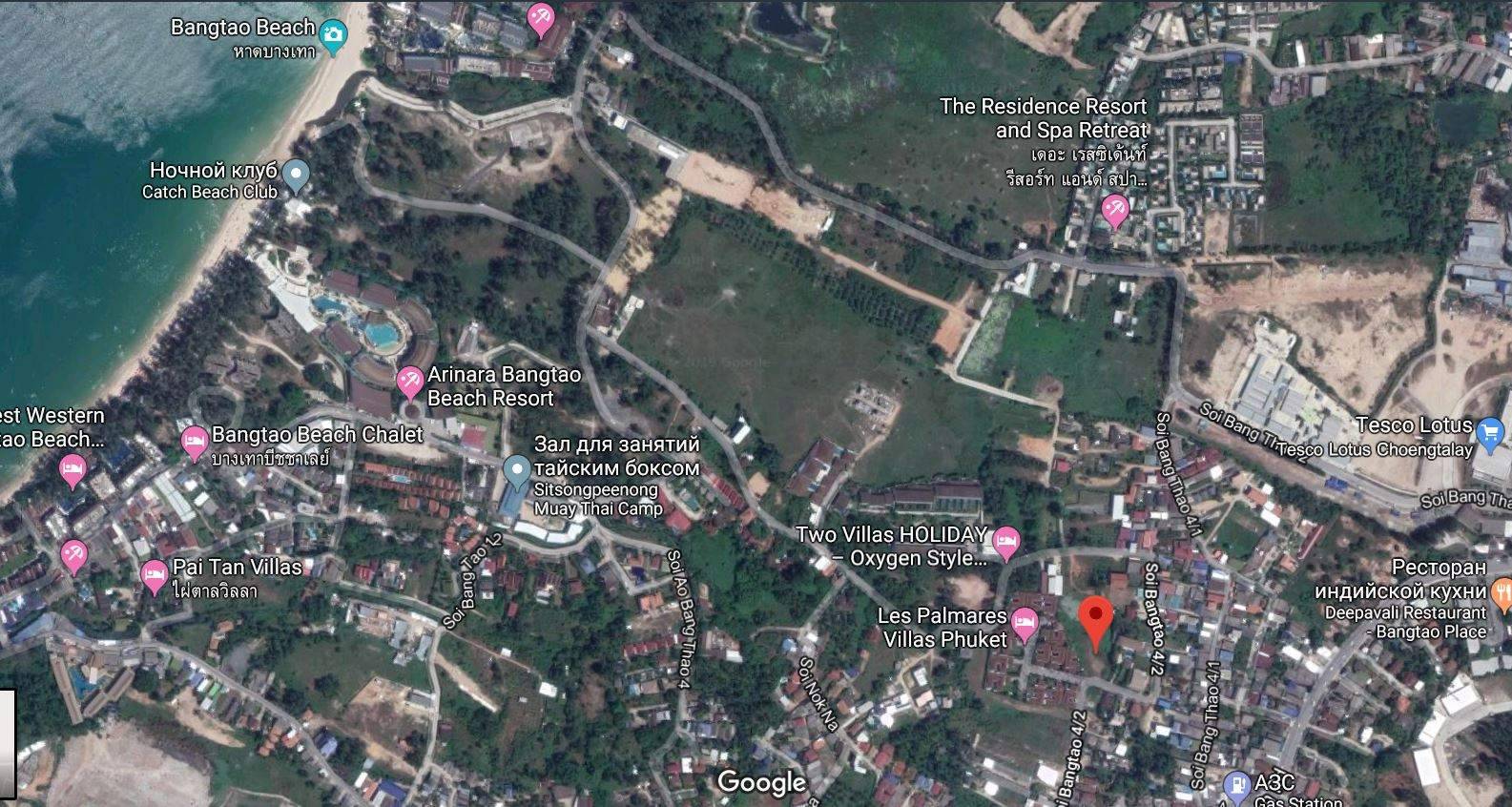The height and width of the screenshot is (807, 1512).
Task: Select the Deepavali Restaurant marker
Action: click(x=1503, y=596)
